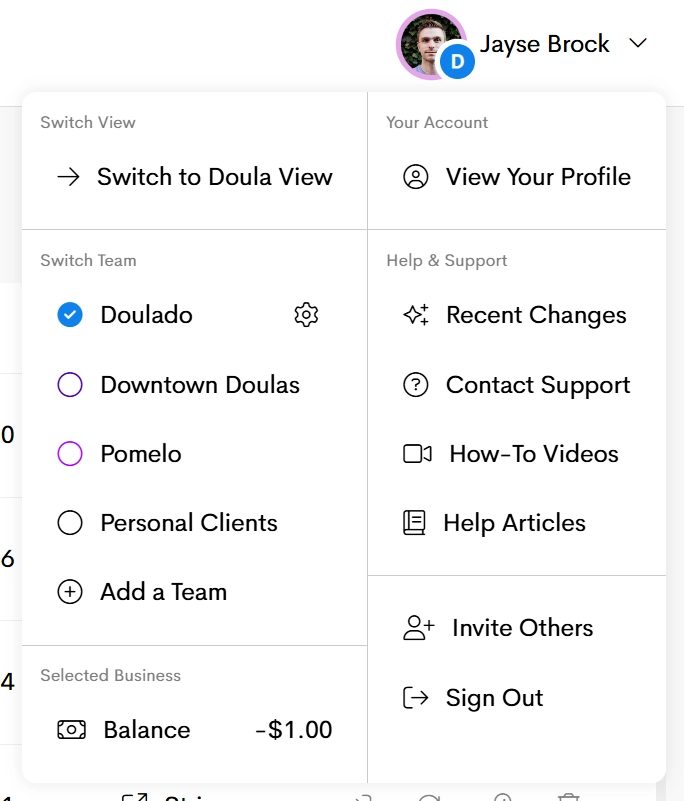Viewport: 684px width, 801px height.
Task: Open View Your Profile
Action: click(x=517, y=177)
